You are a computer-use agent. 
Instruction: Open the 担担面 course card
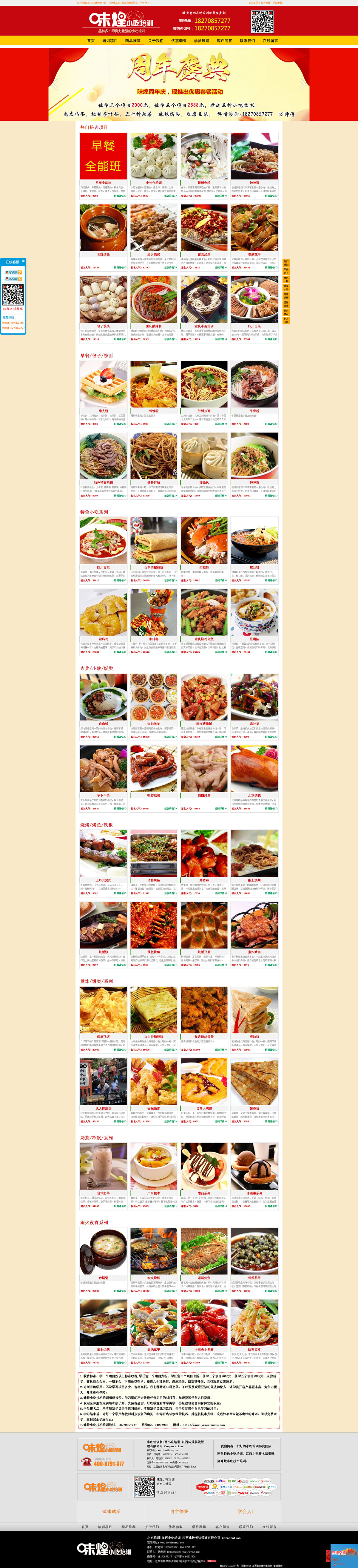[x=254, y=157]
